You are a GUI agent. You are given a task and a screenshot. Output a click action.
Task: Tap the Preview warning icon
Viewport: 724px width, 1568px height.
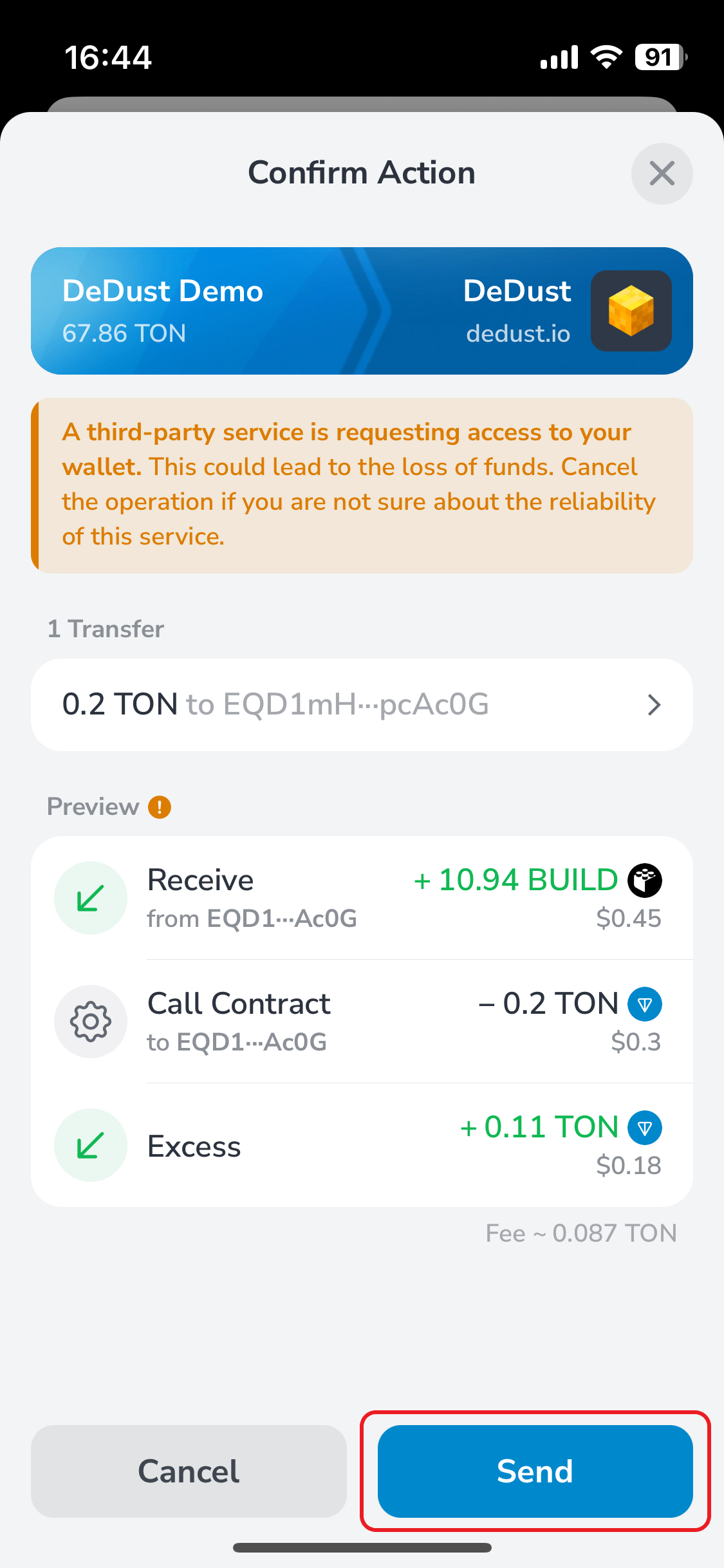point(160,807)
